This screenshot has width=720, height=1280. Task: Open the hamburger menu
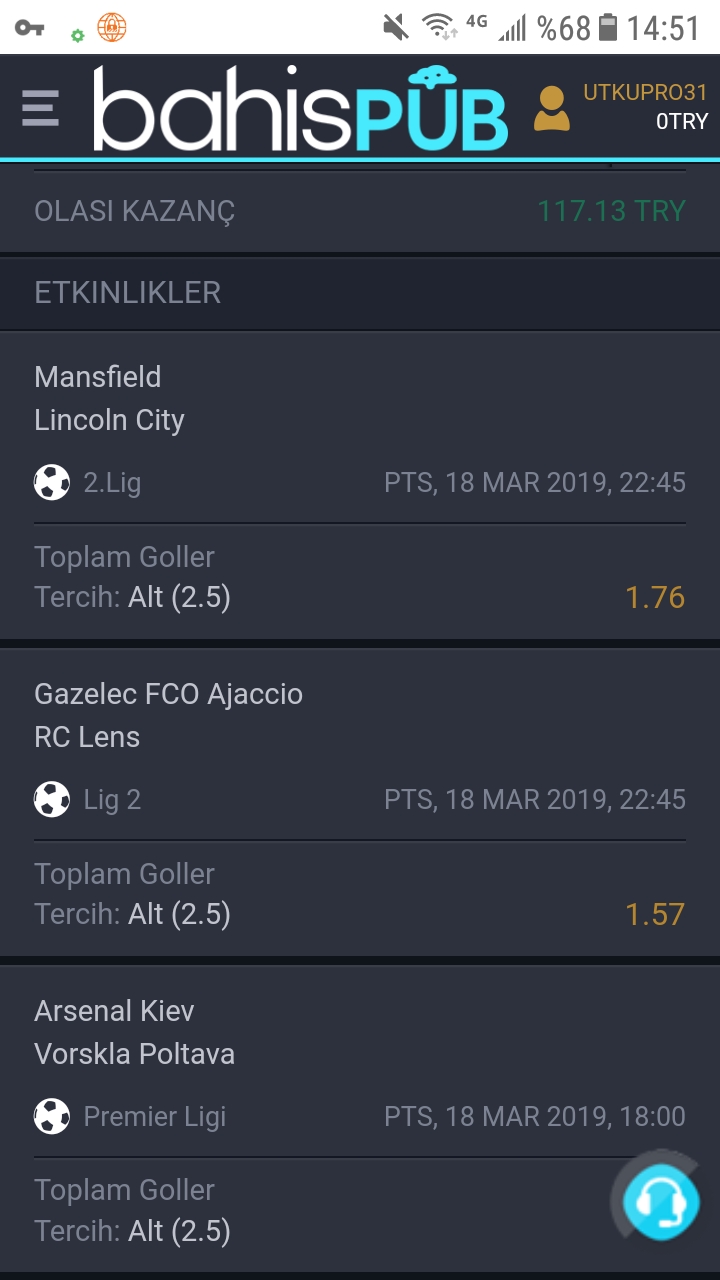[40, 107]
